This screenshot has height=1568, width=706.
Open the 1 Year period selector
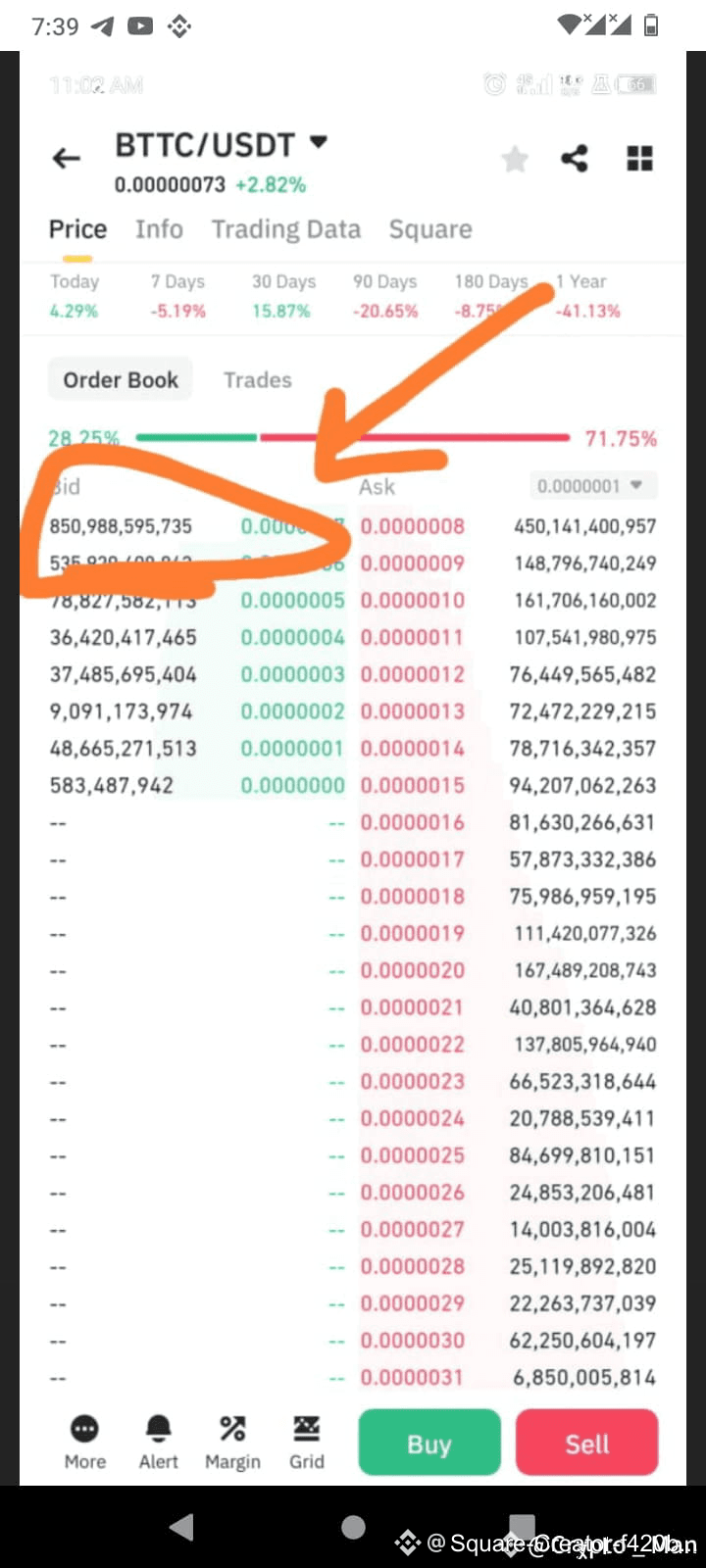580,294
